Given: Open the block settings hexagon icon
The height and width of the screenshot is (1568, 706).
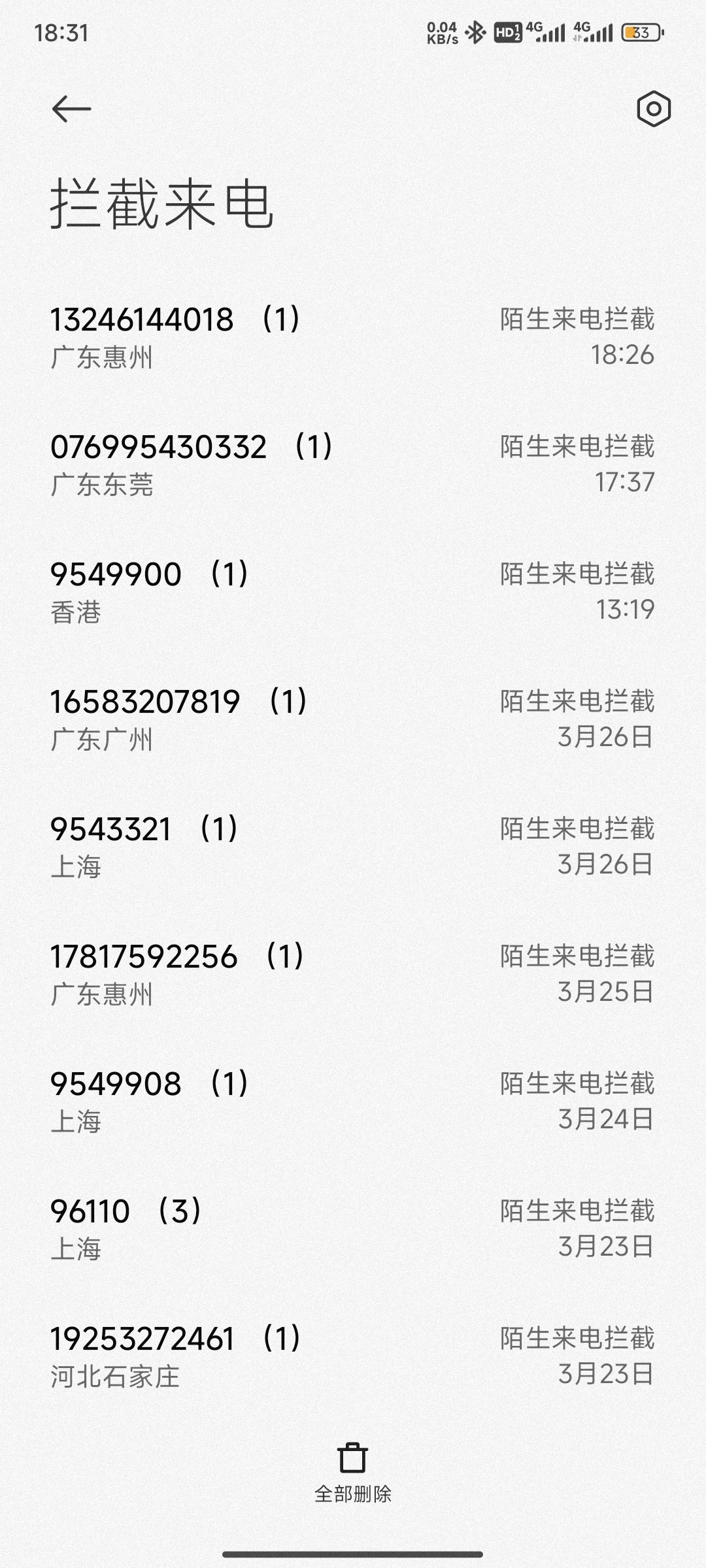Looking at the screenshot, I should tap(654, 109).
